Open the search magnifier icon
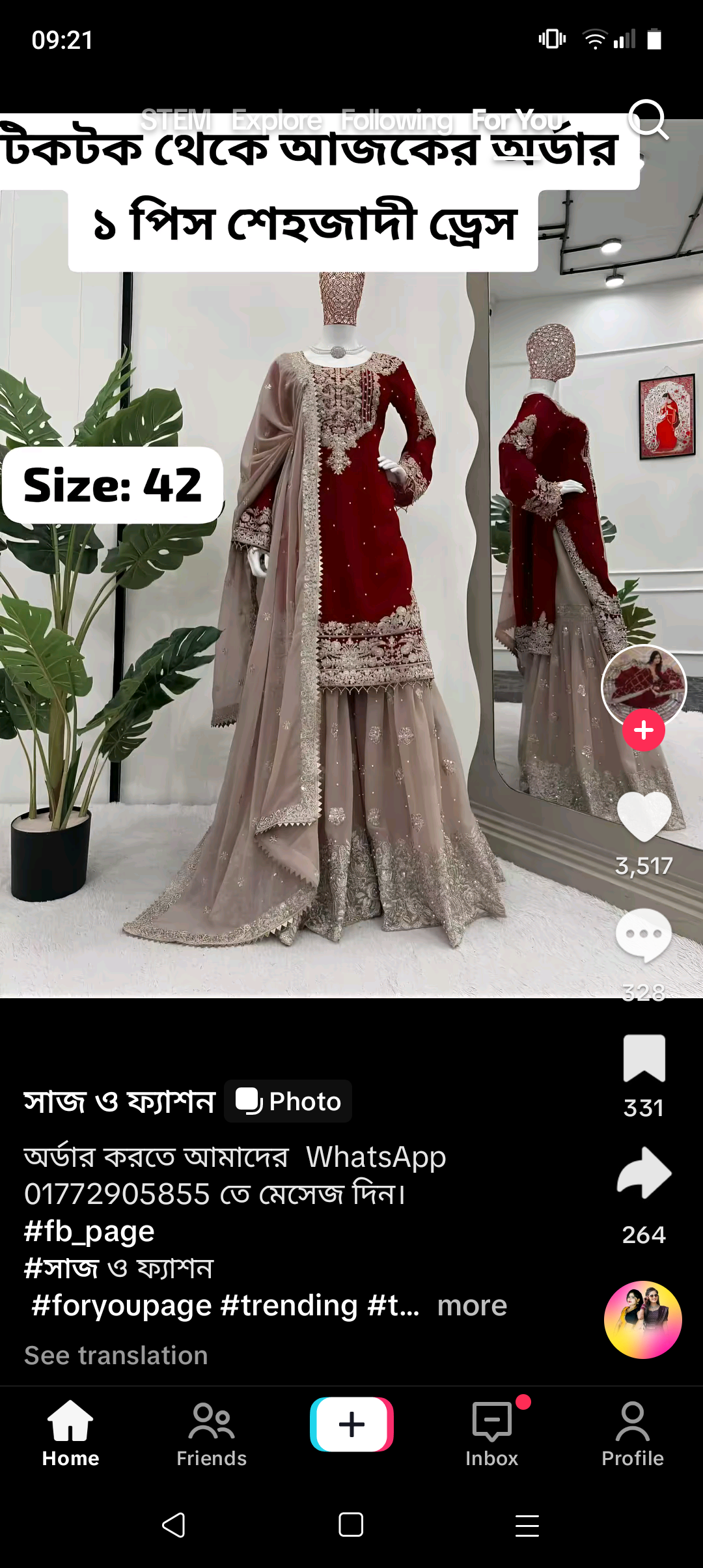The image size is (703, 1568). click(648, 119)
